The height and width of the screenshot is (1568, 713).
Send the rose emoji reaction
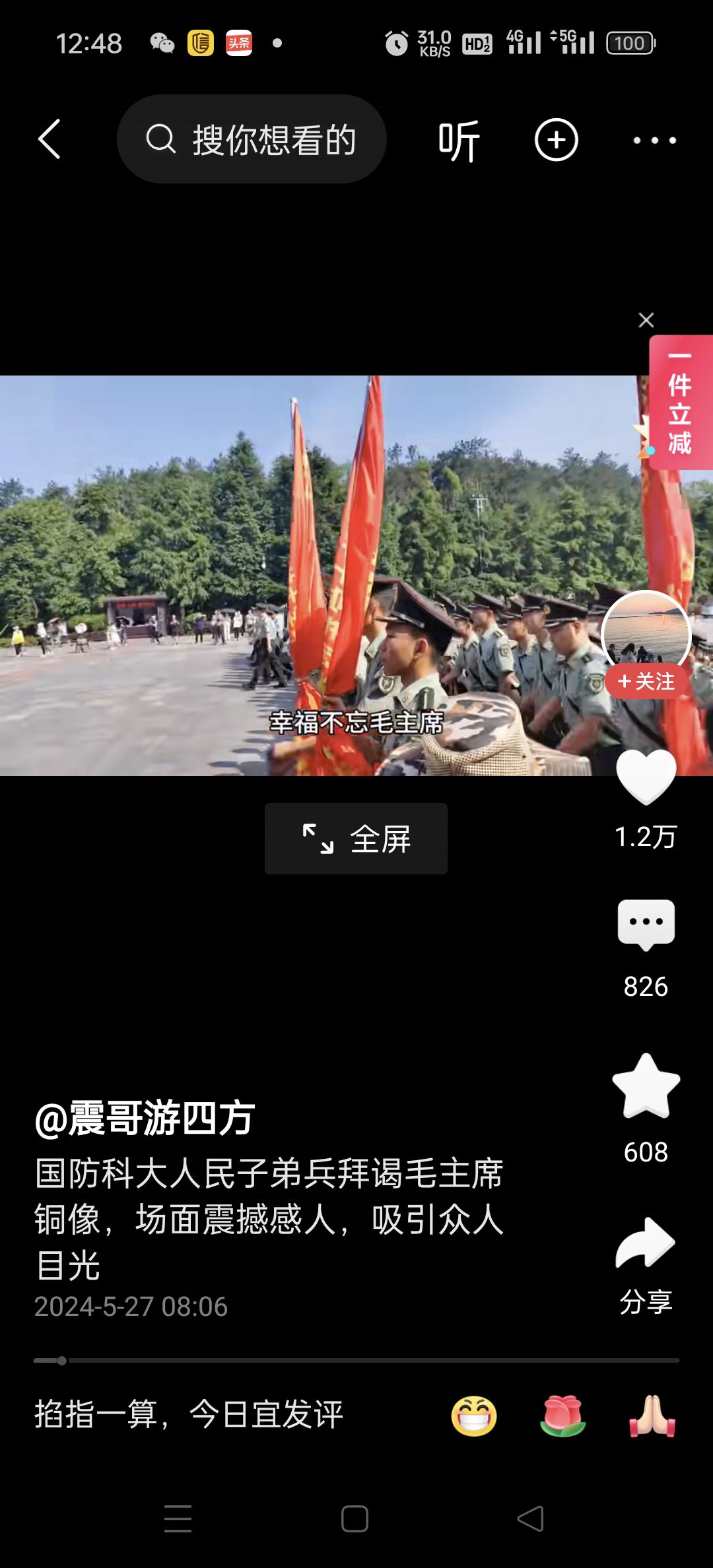563,1416
